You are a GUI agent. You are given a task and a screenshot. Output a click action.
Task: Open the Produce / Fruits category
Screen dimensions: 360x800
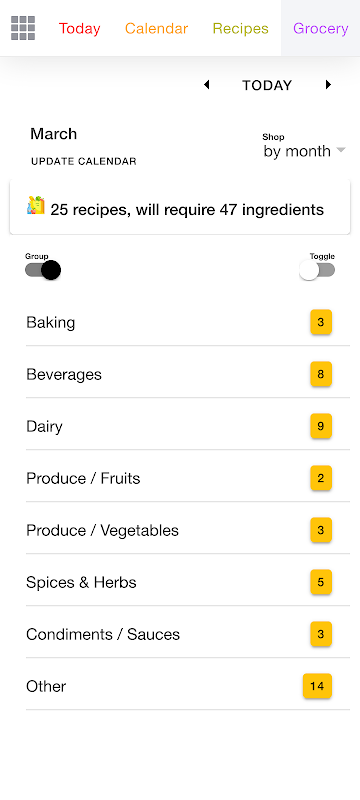[x=188, y=479]
